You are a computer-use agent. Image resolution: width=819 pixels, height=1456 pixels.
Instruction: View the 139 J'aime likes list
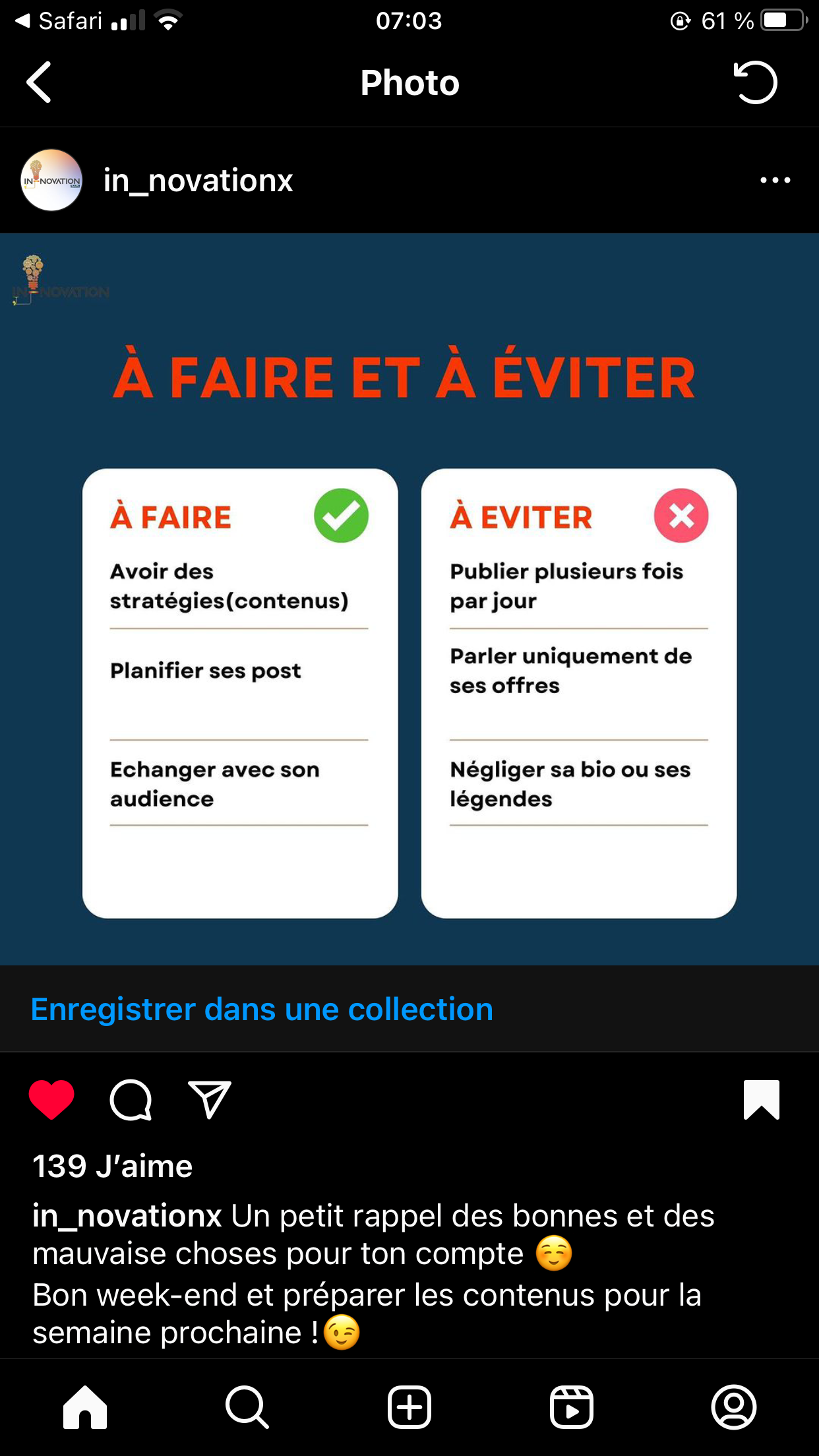113,1166
